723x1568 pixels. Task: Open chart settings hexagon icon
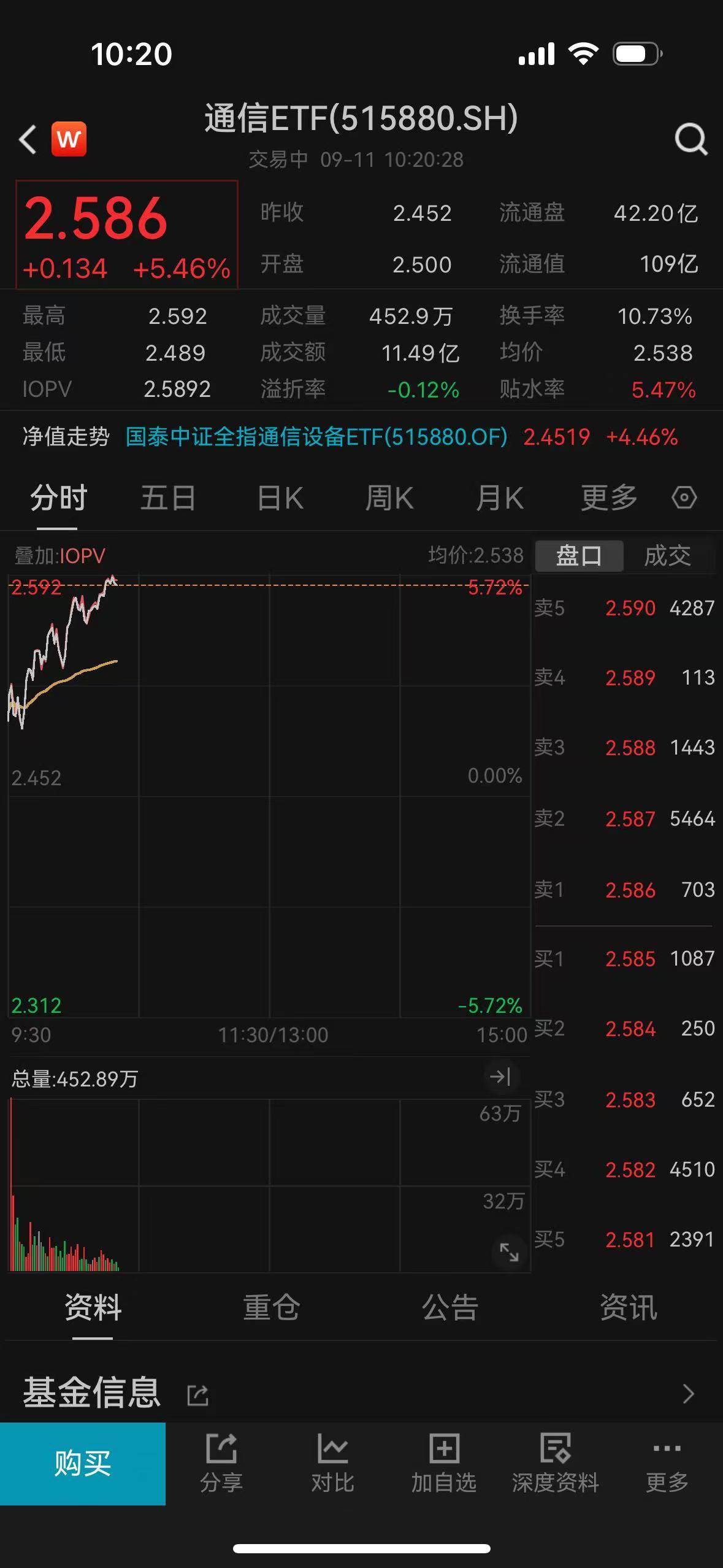tap(684, 498)
